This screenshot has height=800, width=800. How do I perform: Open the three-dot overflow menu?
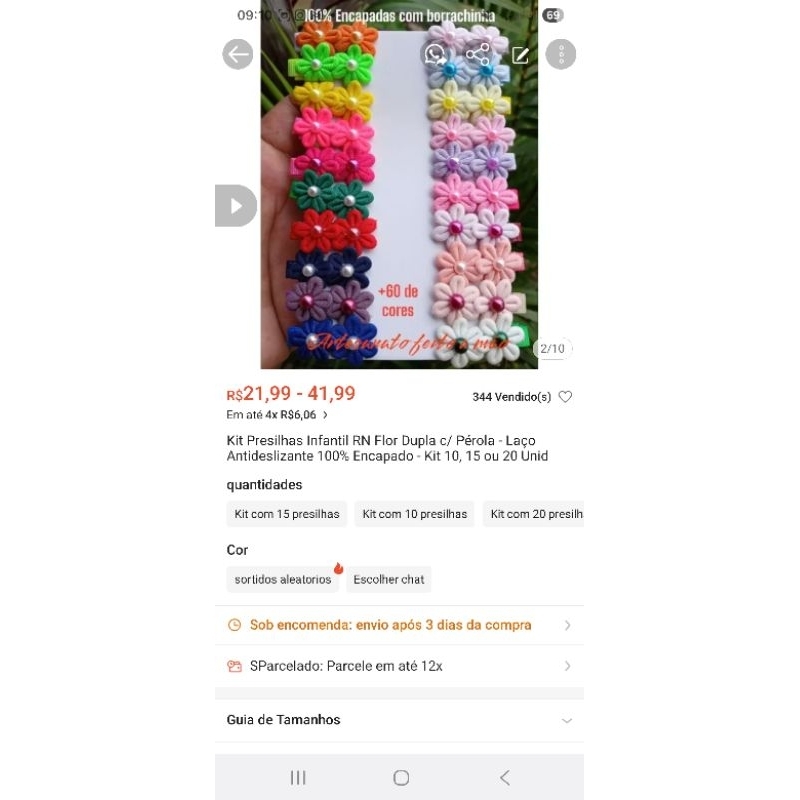pos(561,54)
